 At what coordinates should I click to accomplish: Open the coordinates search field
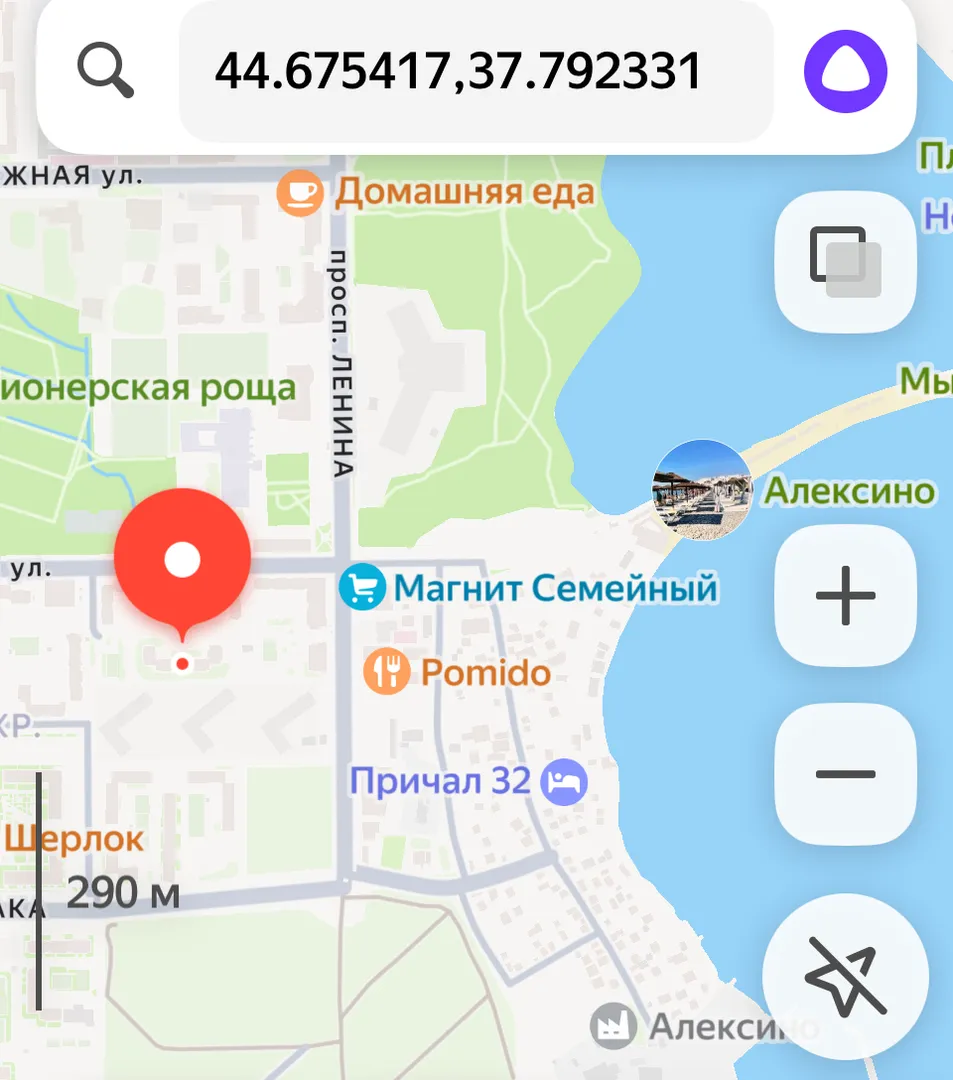(475, 71)
